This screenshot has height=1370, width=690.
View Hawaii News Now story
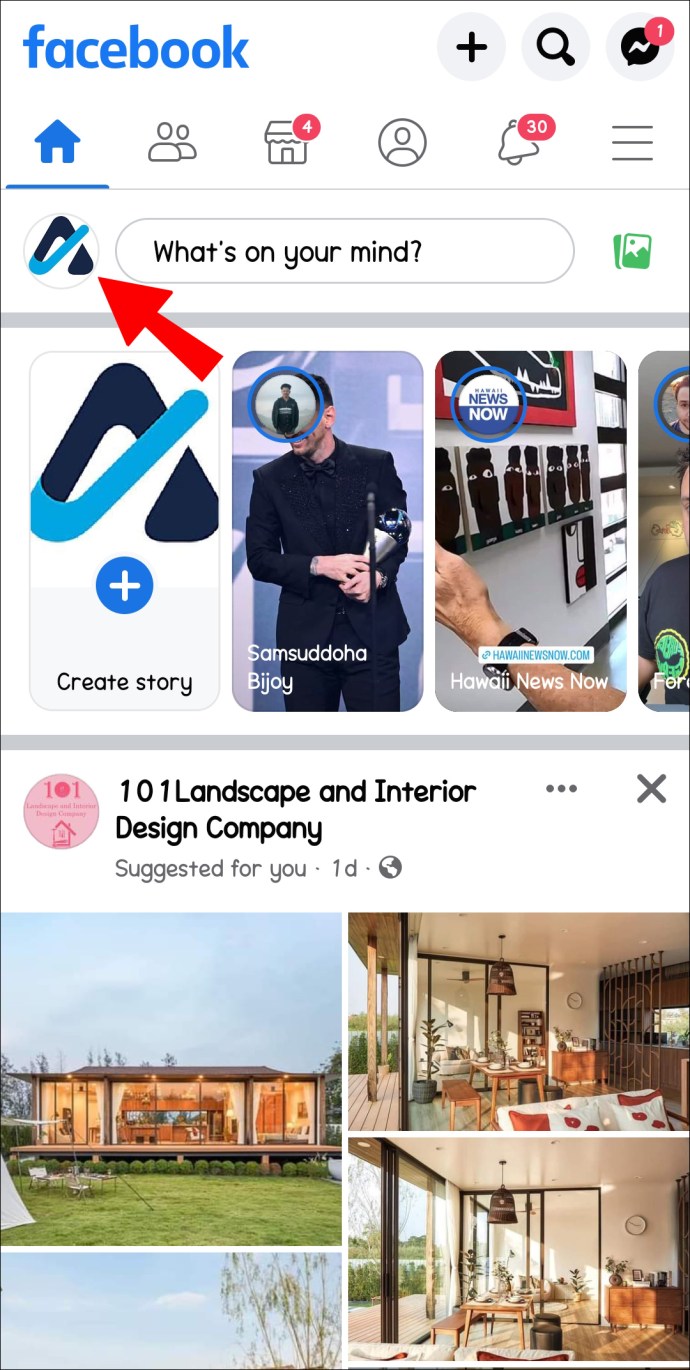pos(530,530)
